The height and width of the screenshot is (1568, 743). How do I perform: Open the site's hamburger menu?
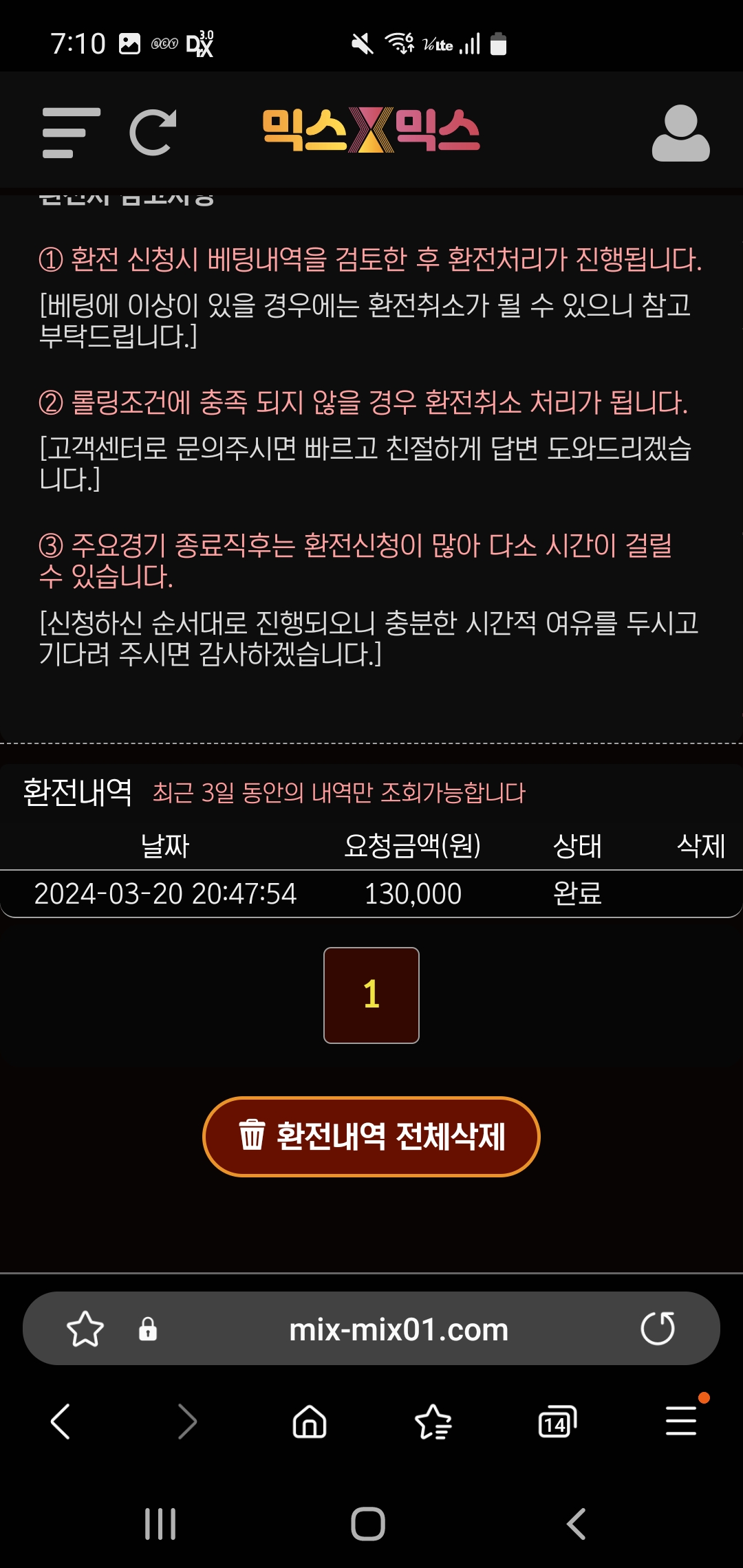(71, 133)
